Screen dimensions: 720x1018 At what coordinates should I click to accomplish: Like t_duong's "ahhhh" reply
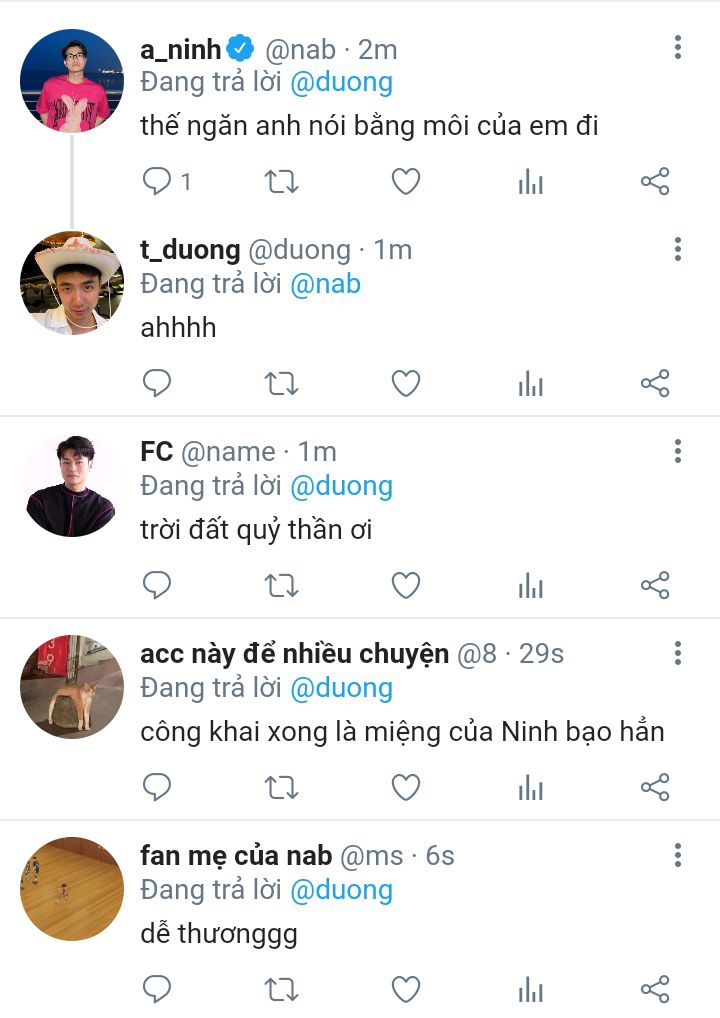tap(405, 383)
